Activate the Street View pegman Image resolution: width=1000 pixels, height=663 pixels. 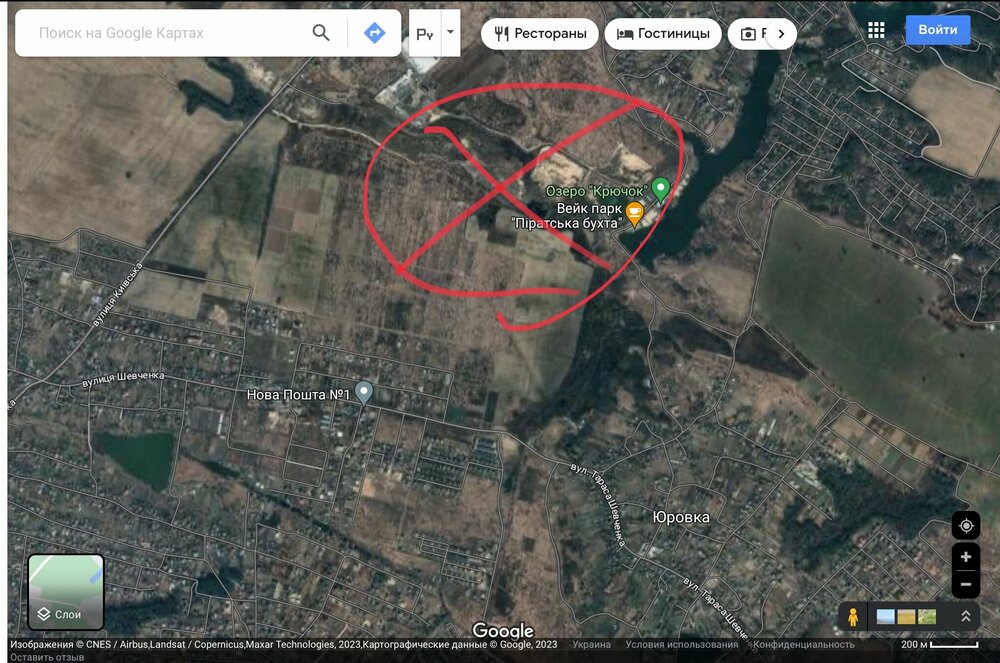click(853, 617)
